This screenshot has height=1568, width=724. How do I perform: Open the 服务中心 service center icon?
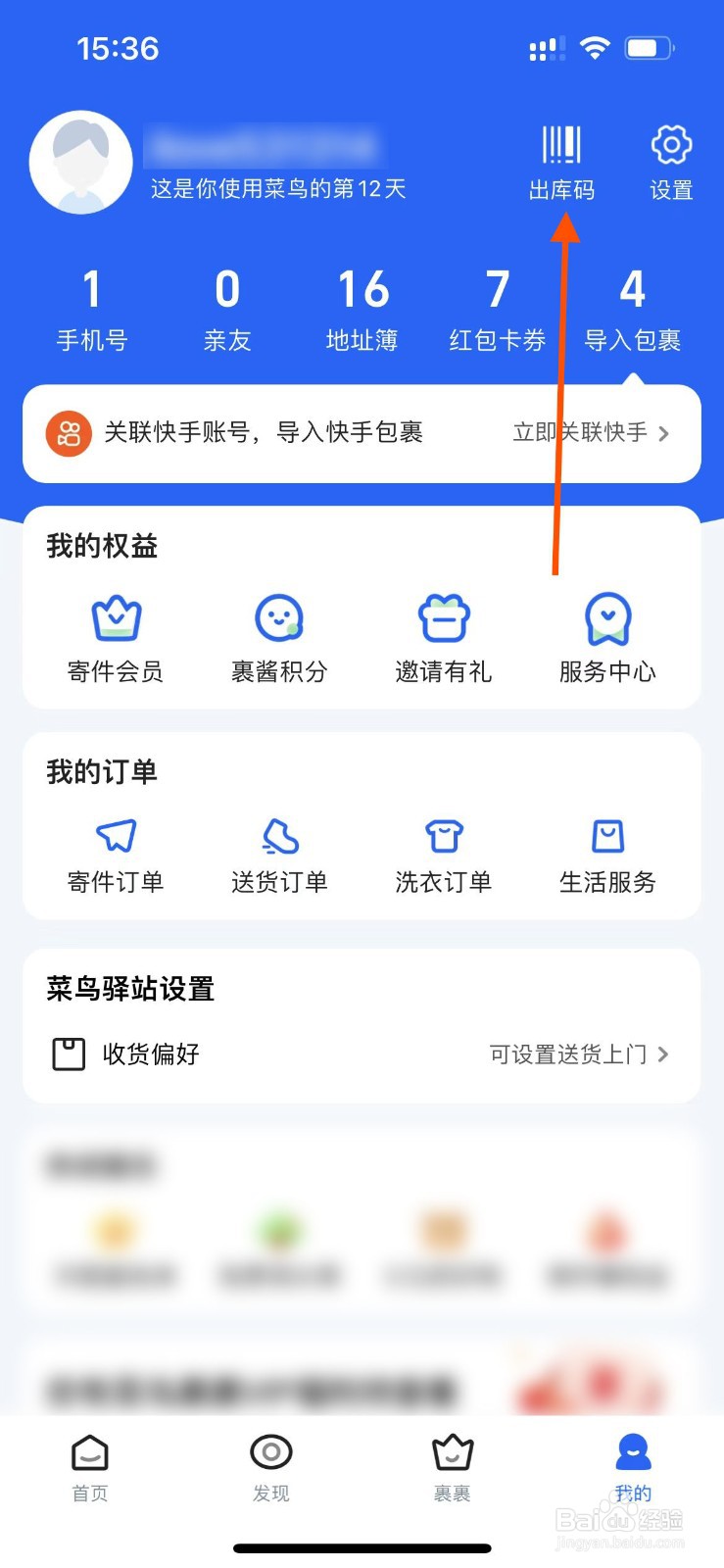click(606, 619)
